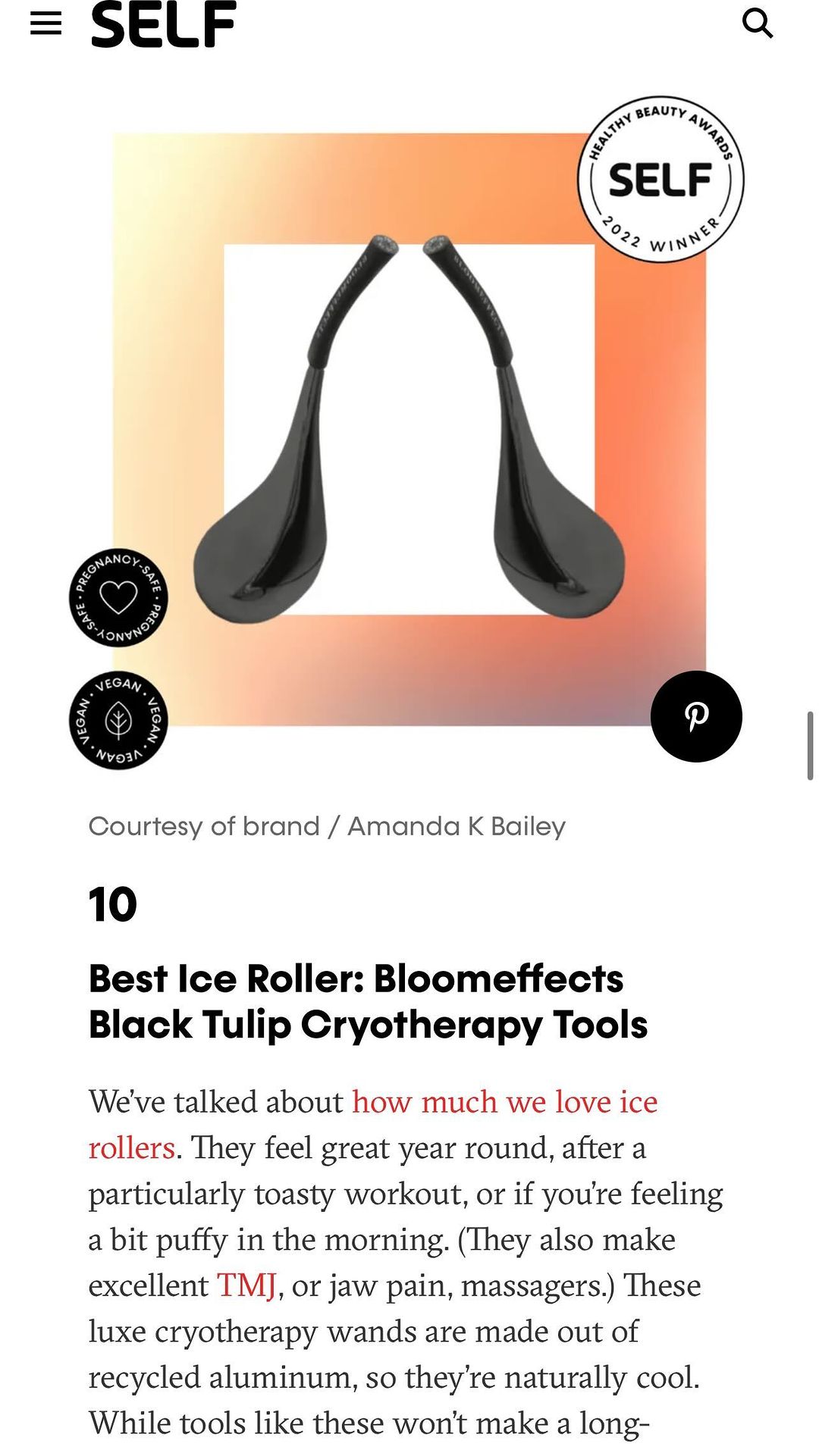
Task: Open the 'how much we love ice rollers' link
Action: (504, 1102)
